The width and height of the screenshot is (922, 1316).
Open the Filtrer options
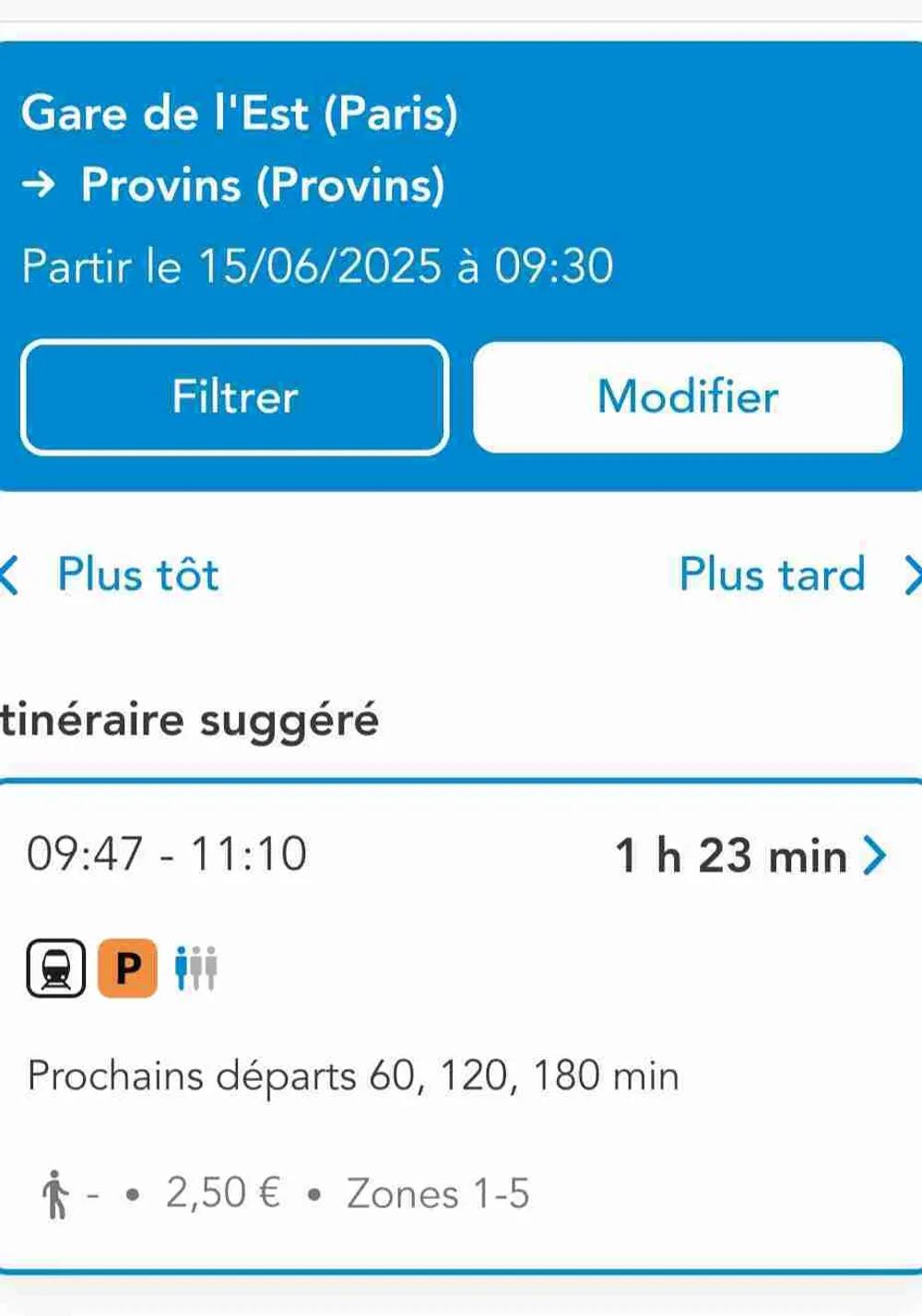pos(234,397)
